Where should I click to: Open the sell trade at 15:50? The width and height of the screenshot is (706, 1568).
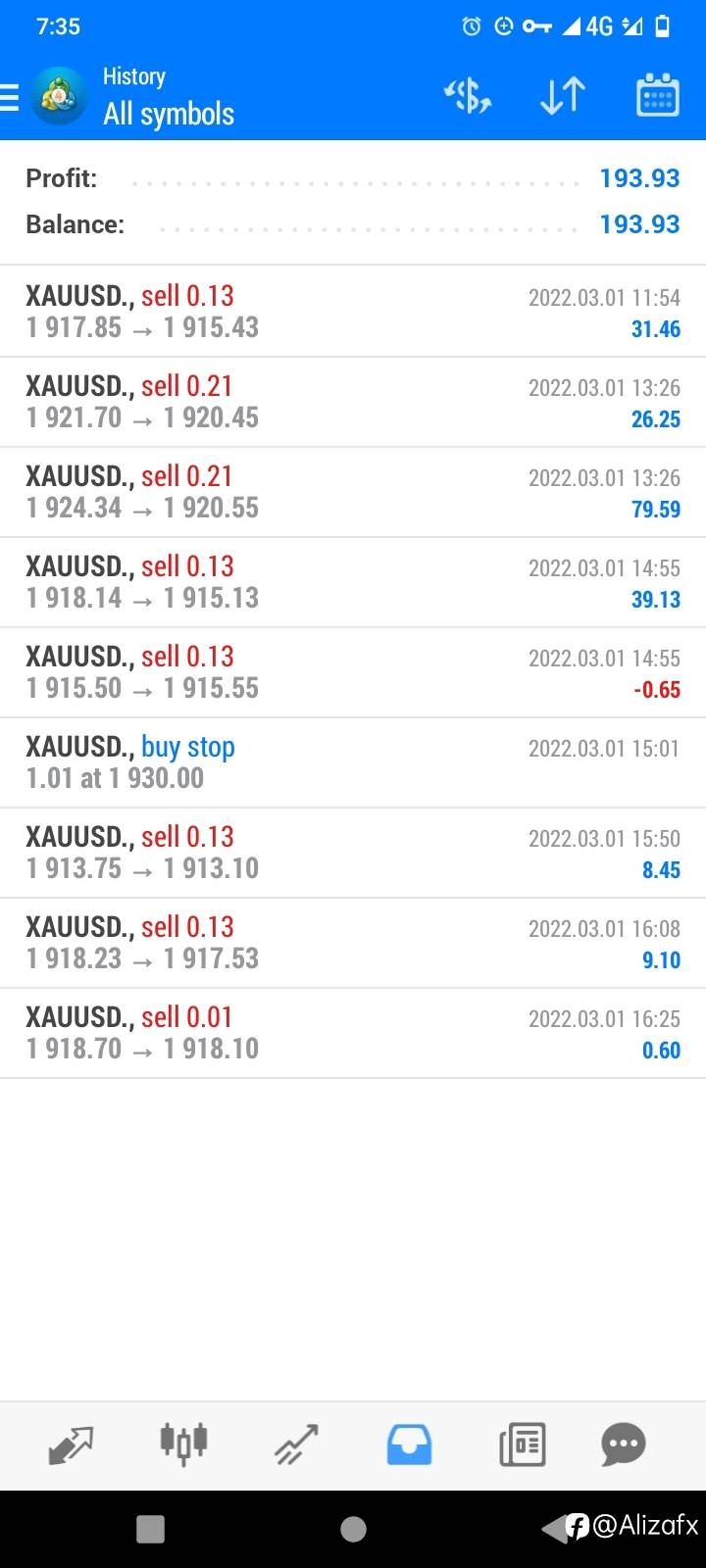[353, 853]
